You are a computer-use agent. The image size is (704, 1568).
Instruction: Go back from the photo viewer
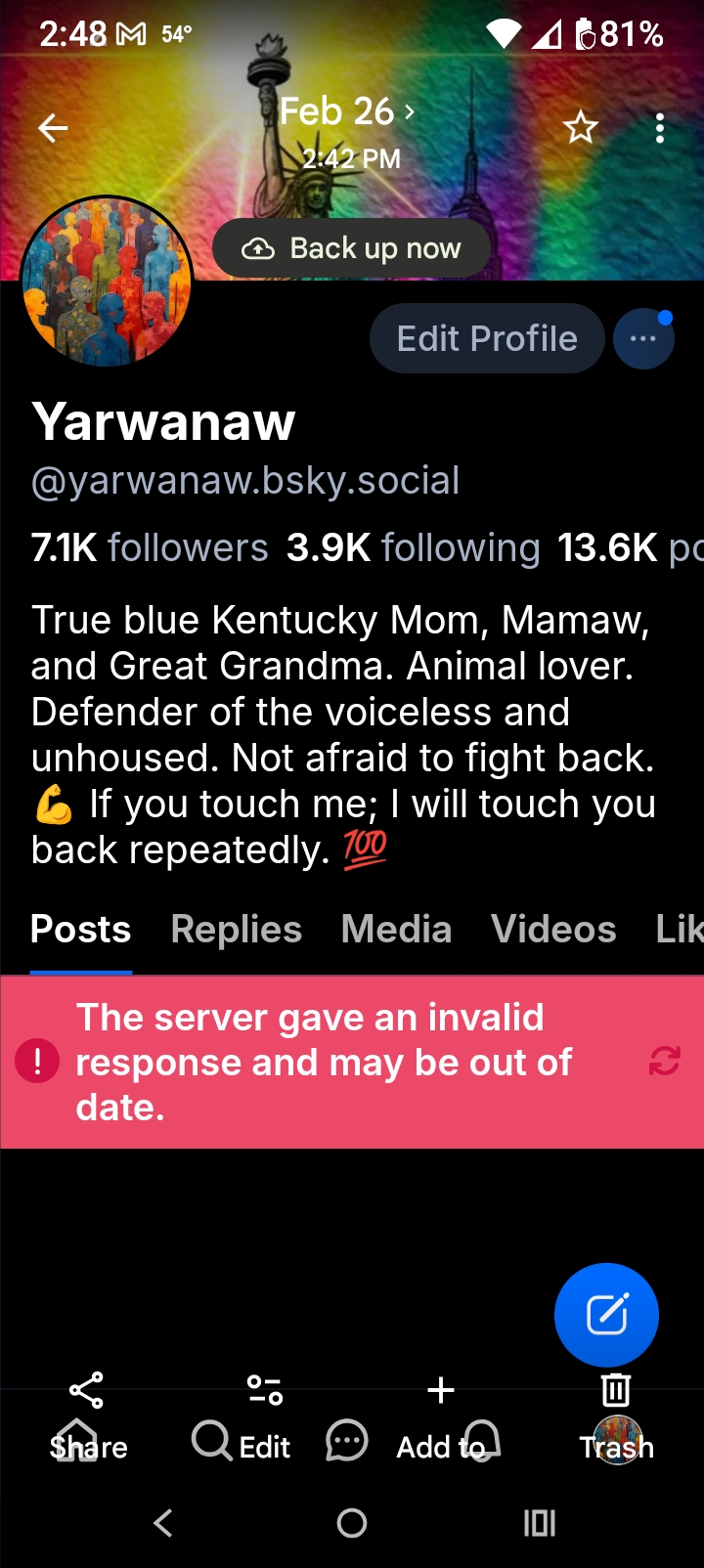pyautogui.click(x=53, y=128)
